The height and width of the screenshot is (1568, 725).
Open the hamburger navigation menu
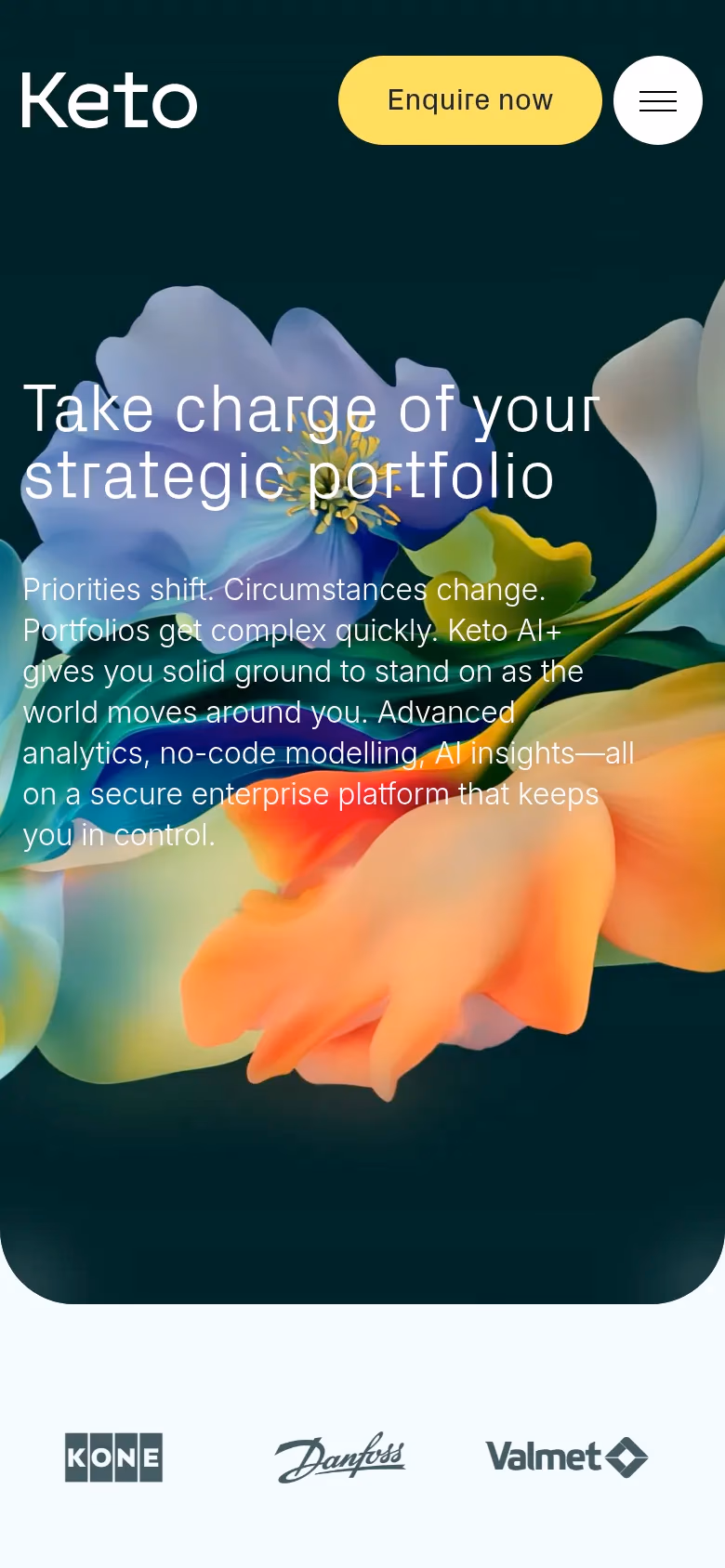[657, 100]
